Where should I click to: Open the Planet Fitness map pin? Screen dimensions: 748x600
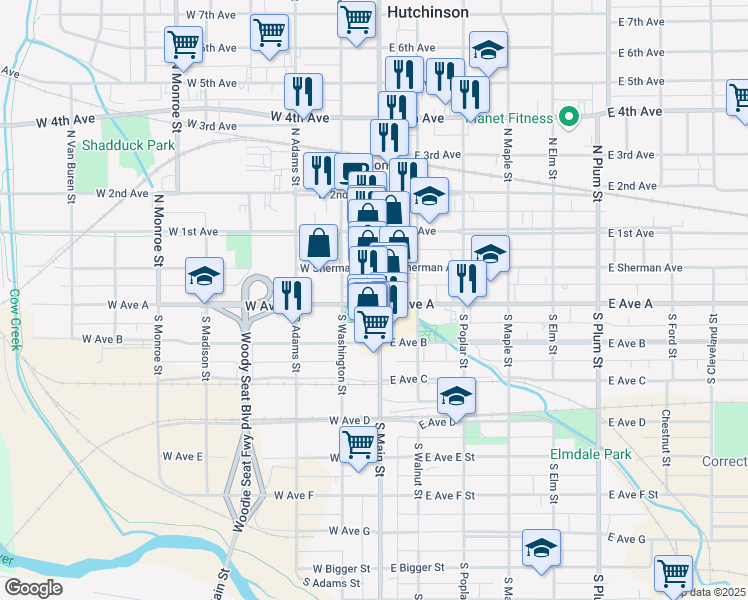click(x=569, y=117)
